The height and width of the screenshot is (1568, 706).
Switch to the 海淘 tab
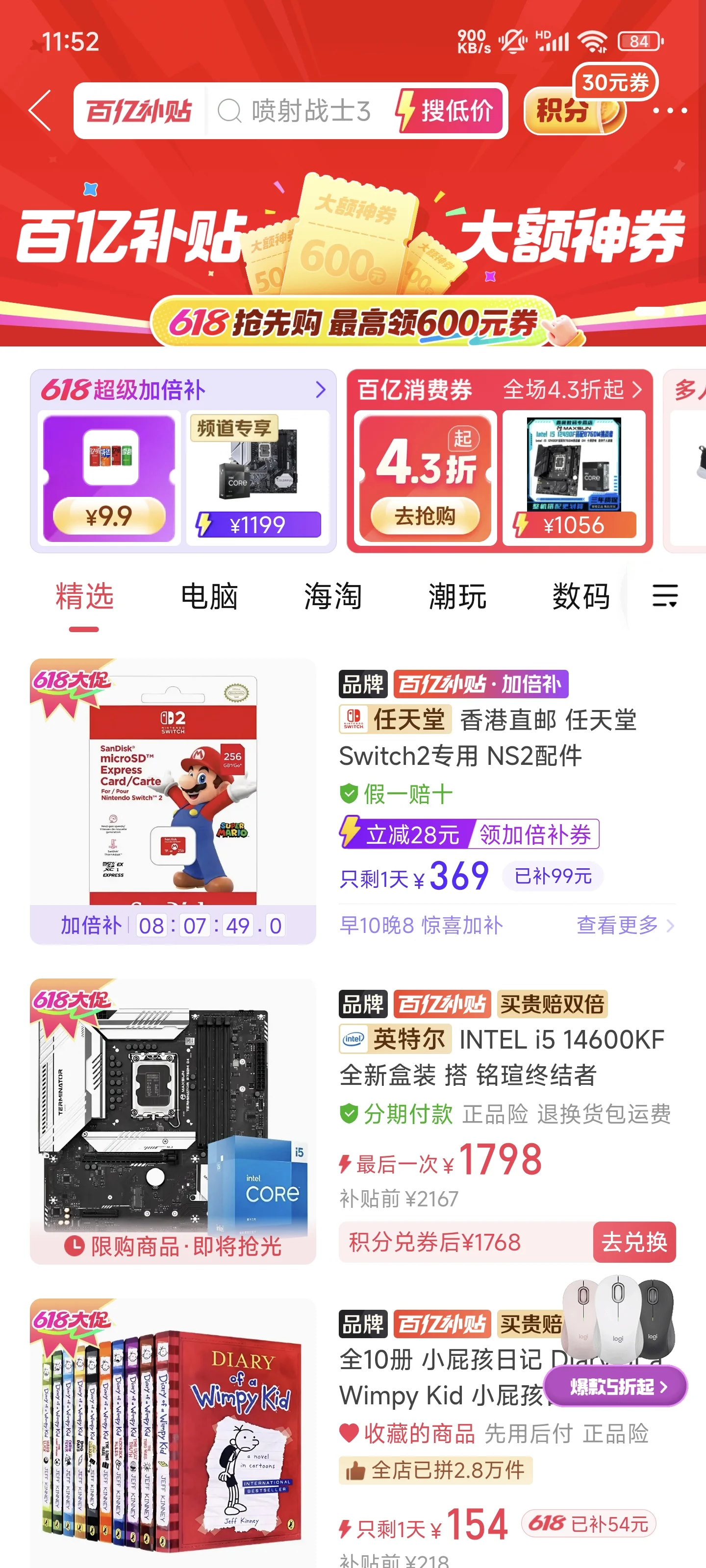click(333, 596)
